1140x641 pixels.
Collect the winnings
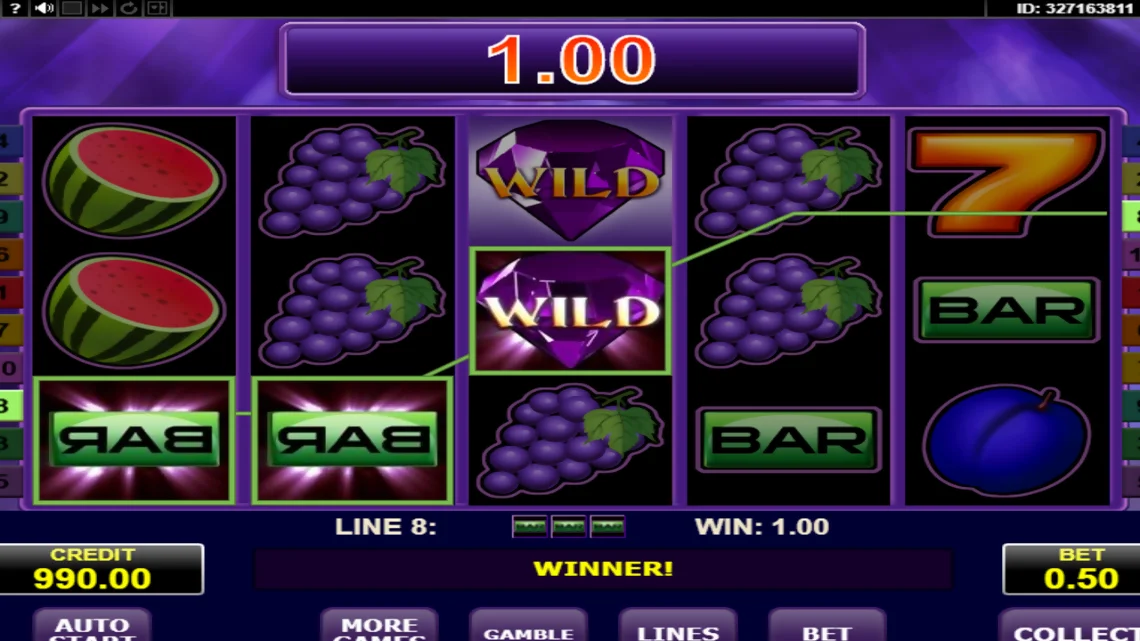tap(1068, 629)
